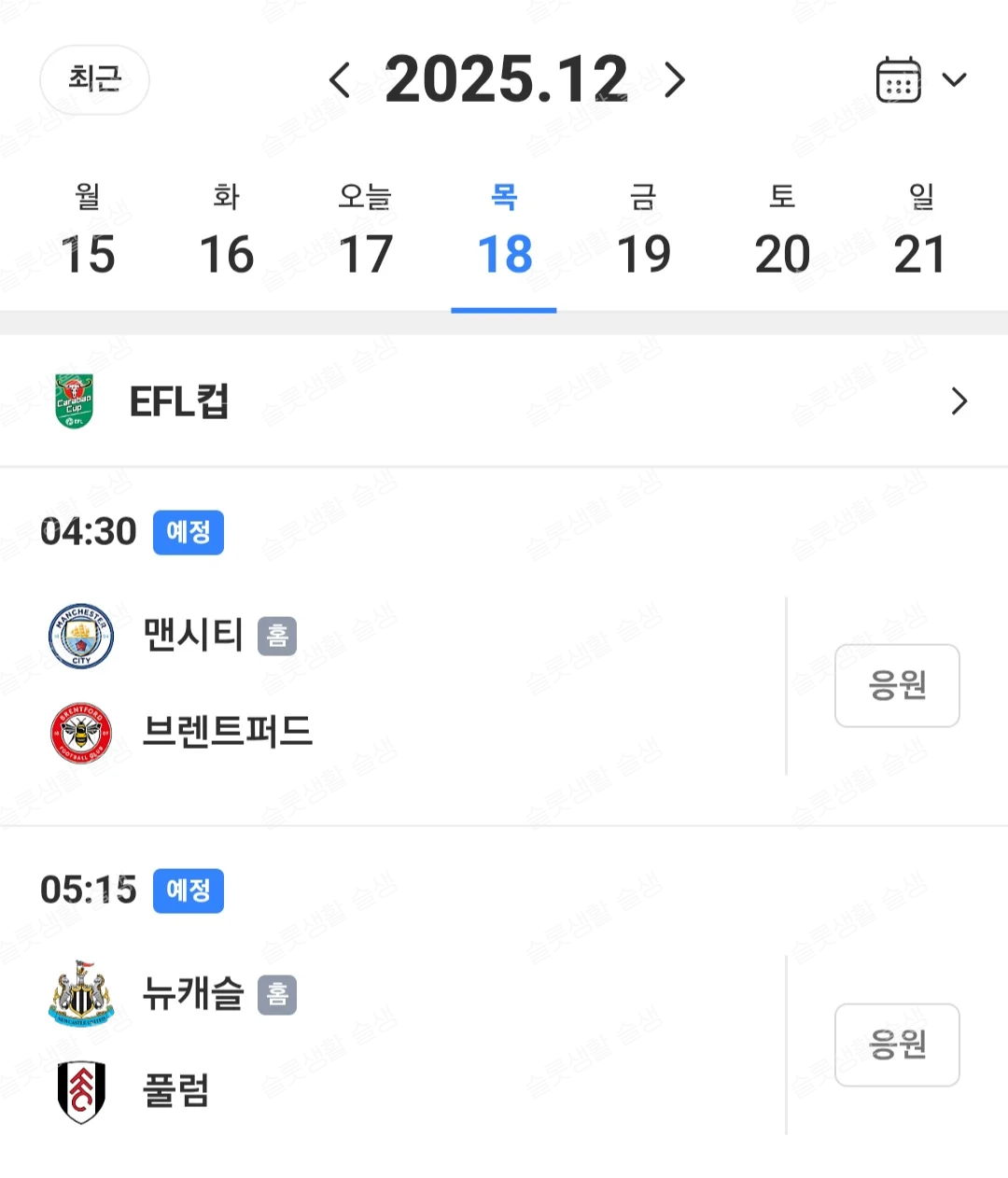1008x1178 pixels.
Task: Switch to today, the 17th
Action: pos(365,233)
